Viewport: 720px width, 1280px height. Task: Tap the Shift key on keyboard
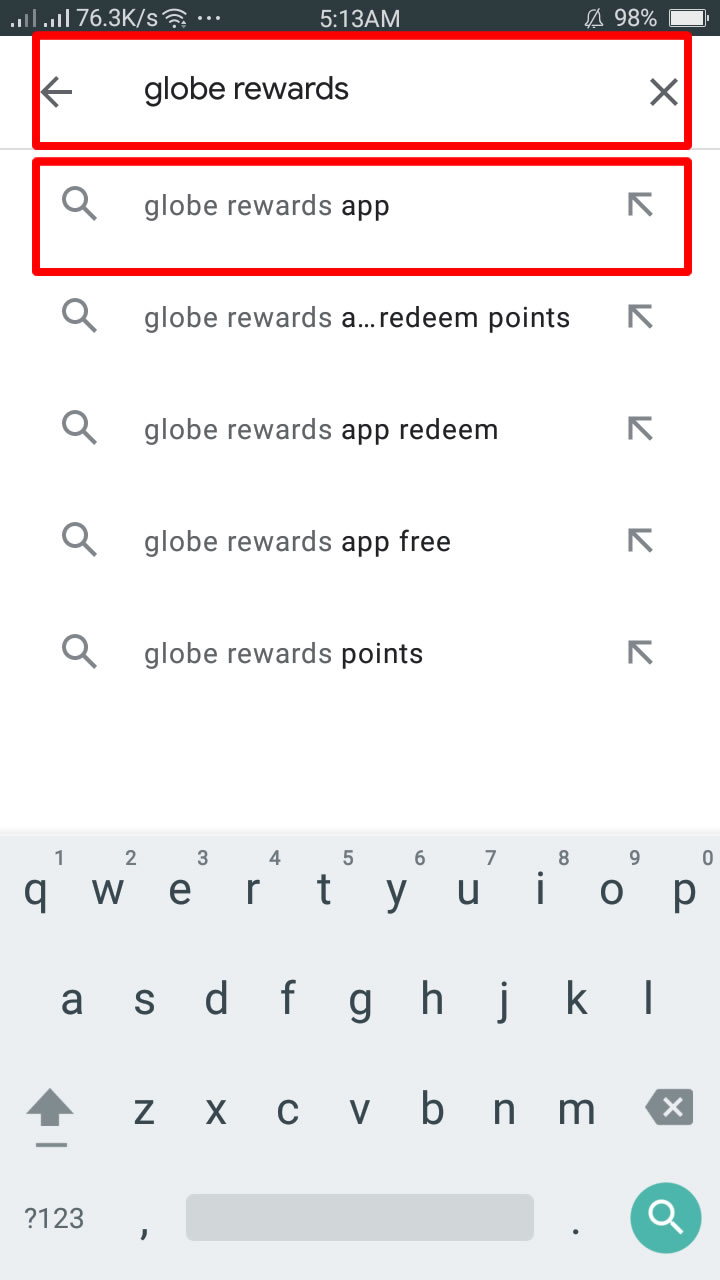coord(50,1108)
